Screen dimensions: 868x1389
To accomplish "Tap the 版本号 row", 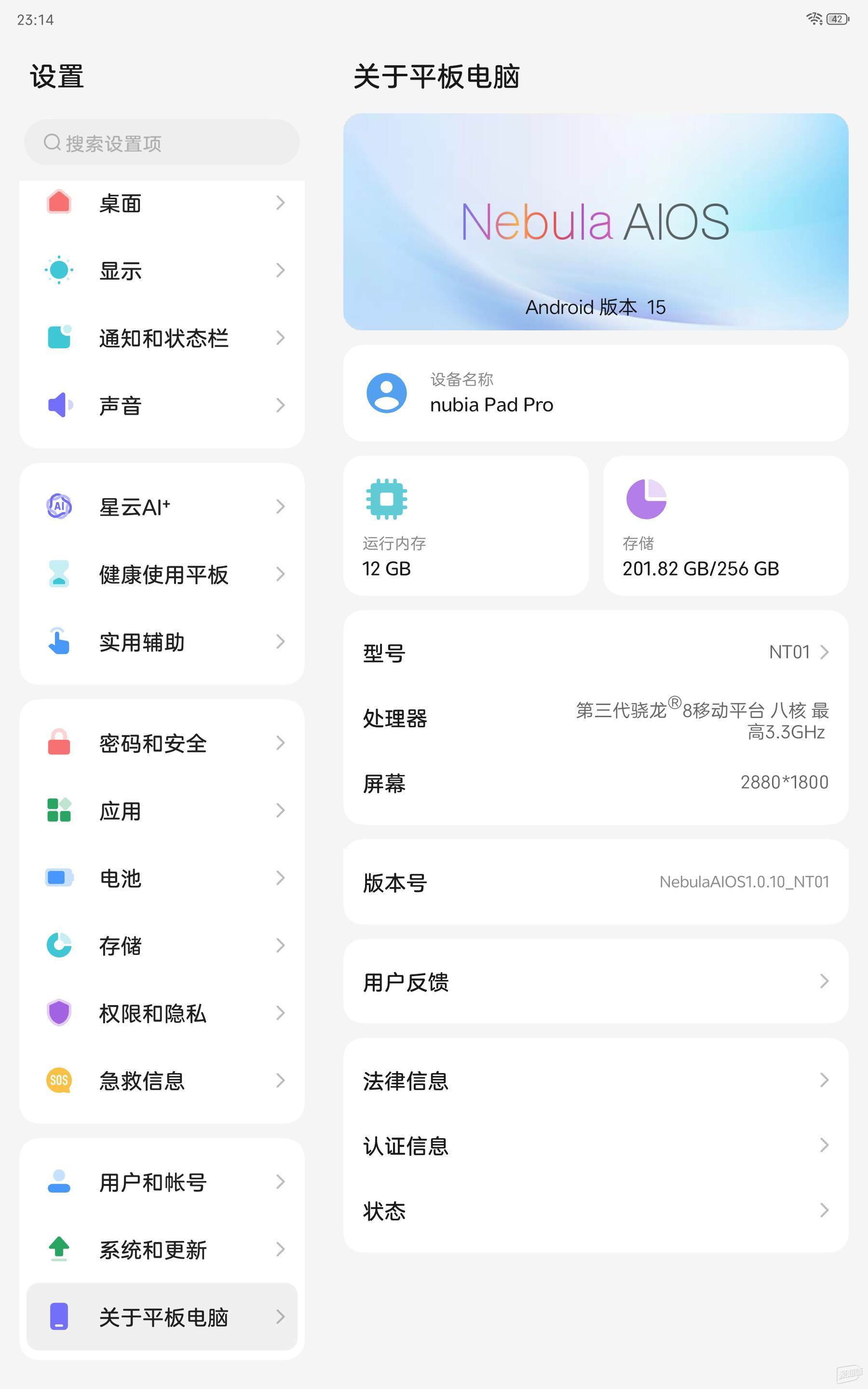I will (596, 882).
